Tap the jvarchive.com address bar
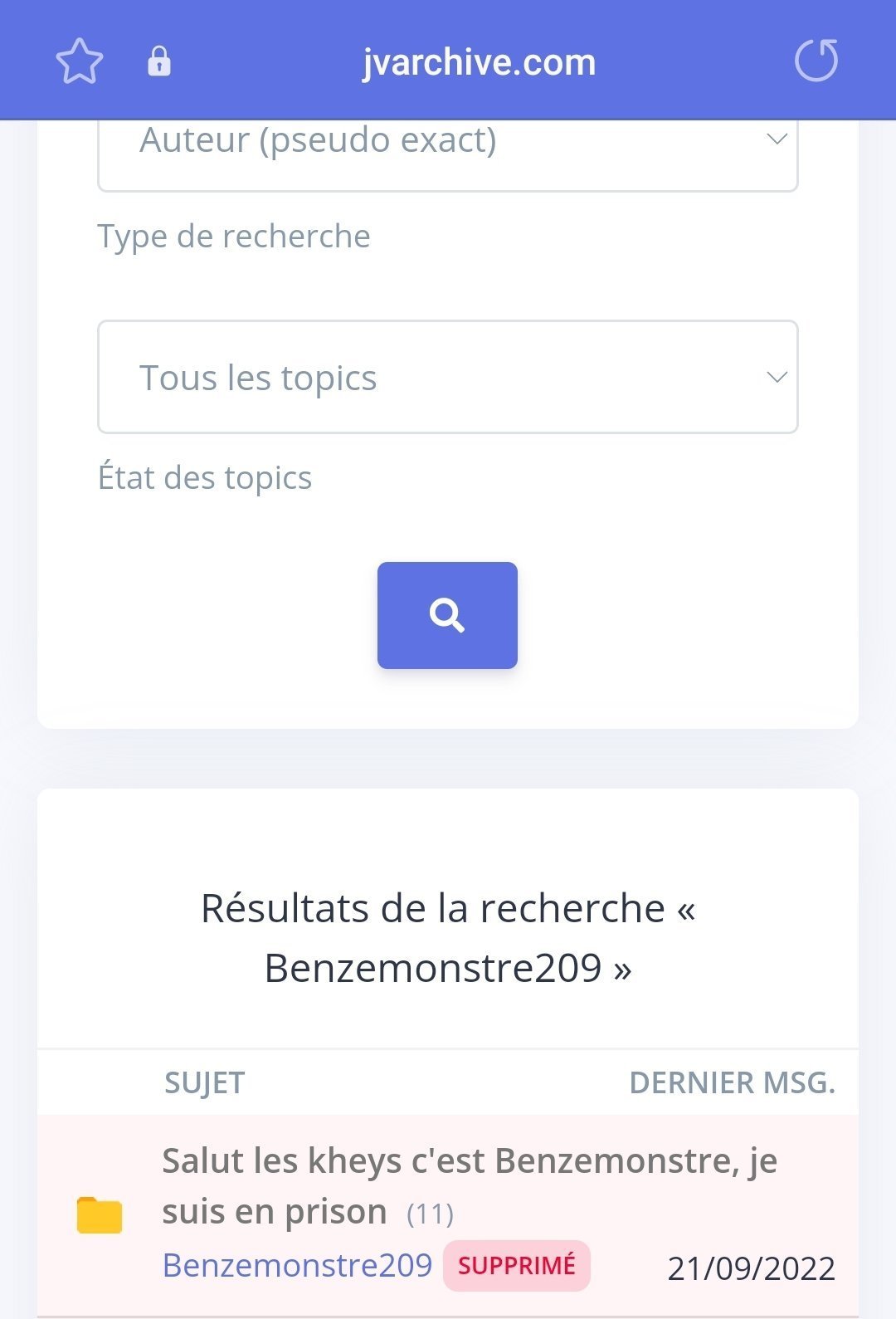Screen dimensions: 896x1319 pyautogui.click(x=479, y=63)
